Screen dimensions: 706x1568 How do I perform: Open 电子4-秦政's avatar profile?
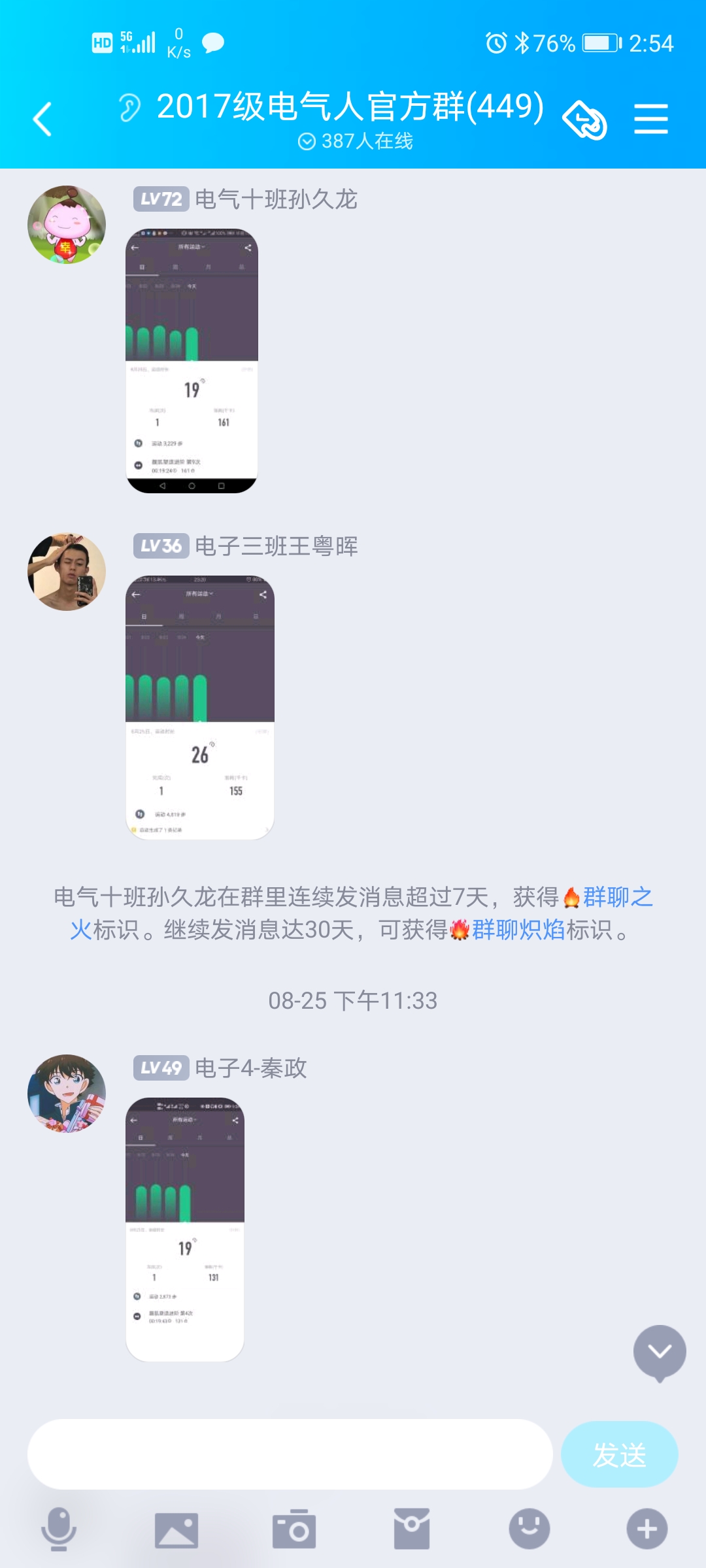[67, 1093]
